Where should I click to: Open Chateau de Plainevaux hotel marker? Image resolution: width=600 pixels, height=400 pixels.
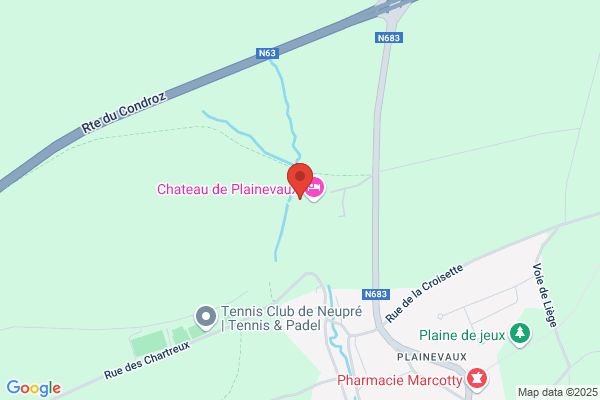coord(315,189)
